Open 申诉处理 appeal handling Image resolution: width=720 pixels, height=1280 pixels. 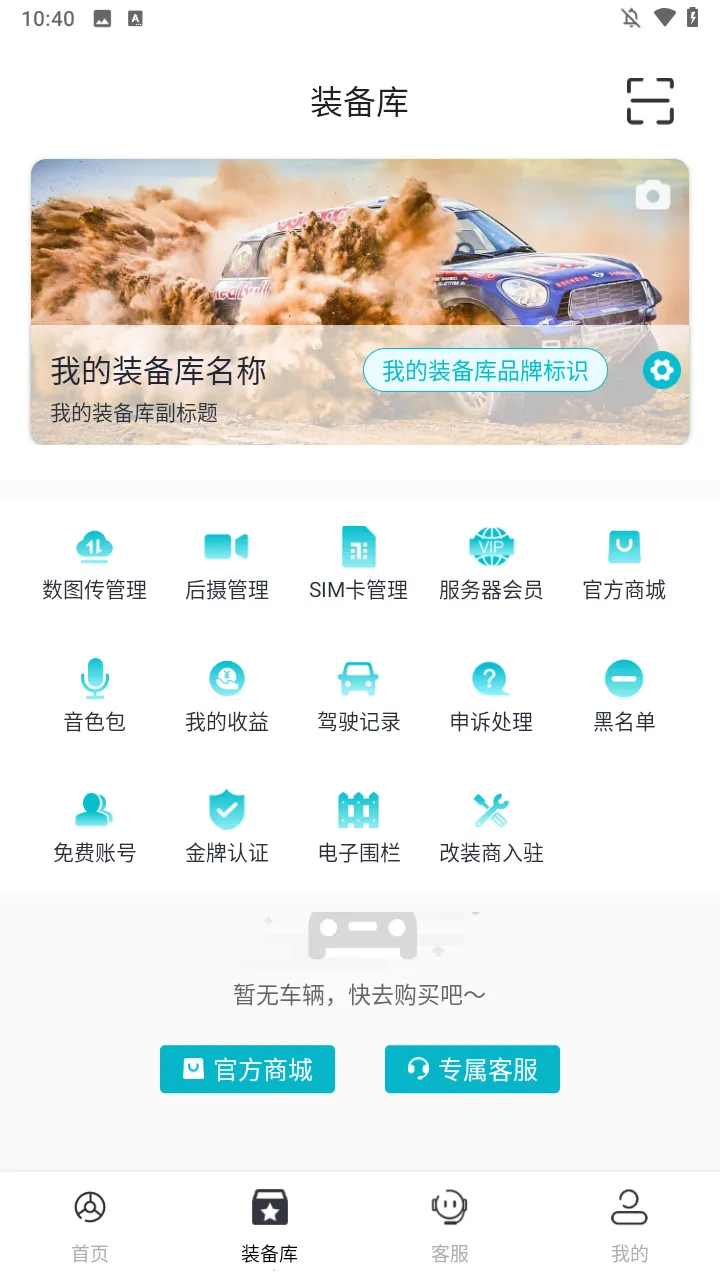pyautogui.click(x=491, y=693)
